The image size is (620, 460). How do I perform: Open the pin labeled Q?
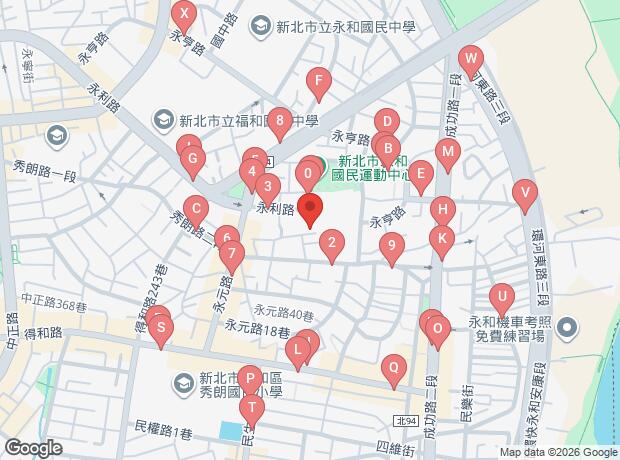(394, 367)
